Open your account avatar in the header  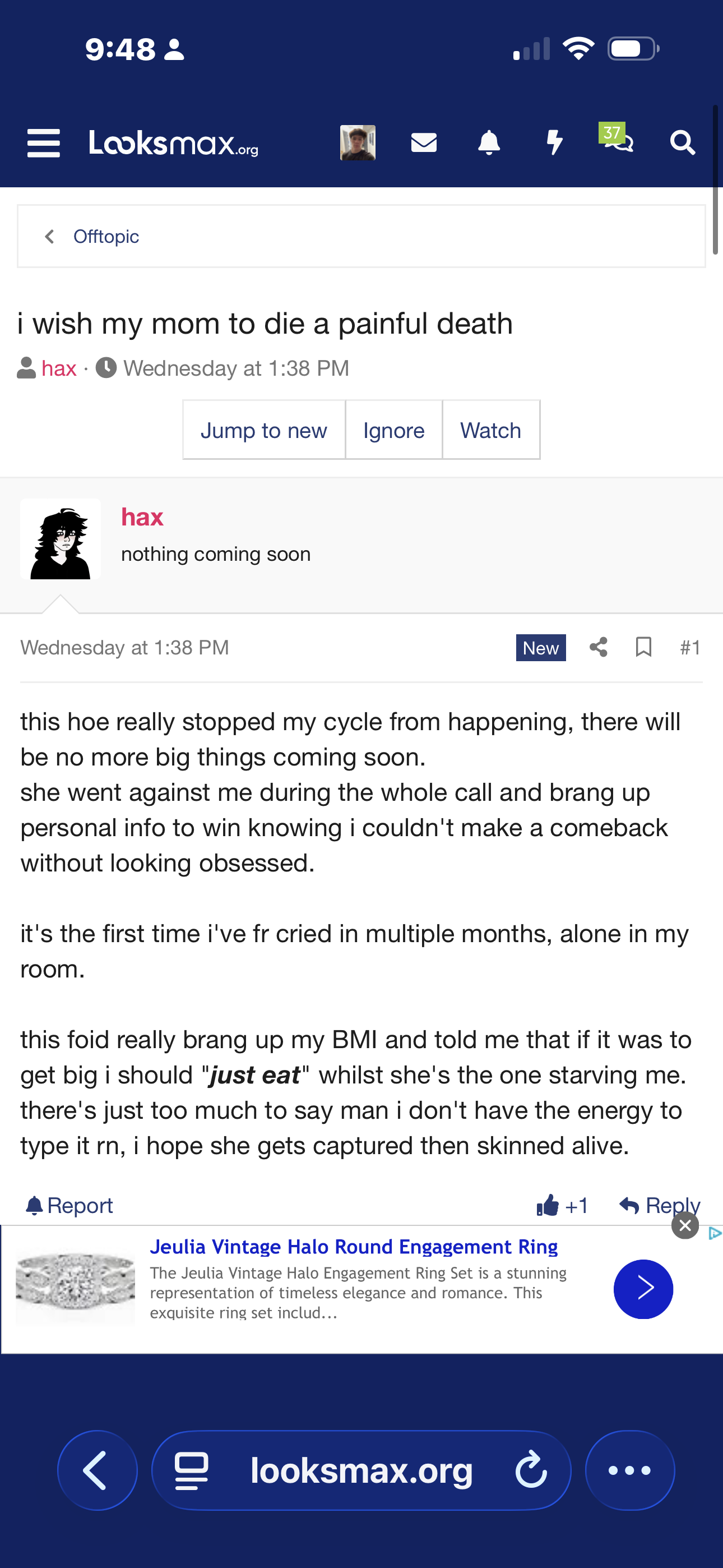(357, 143)
